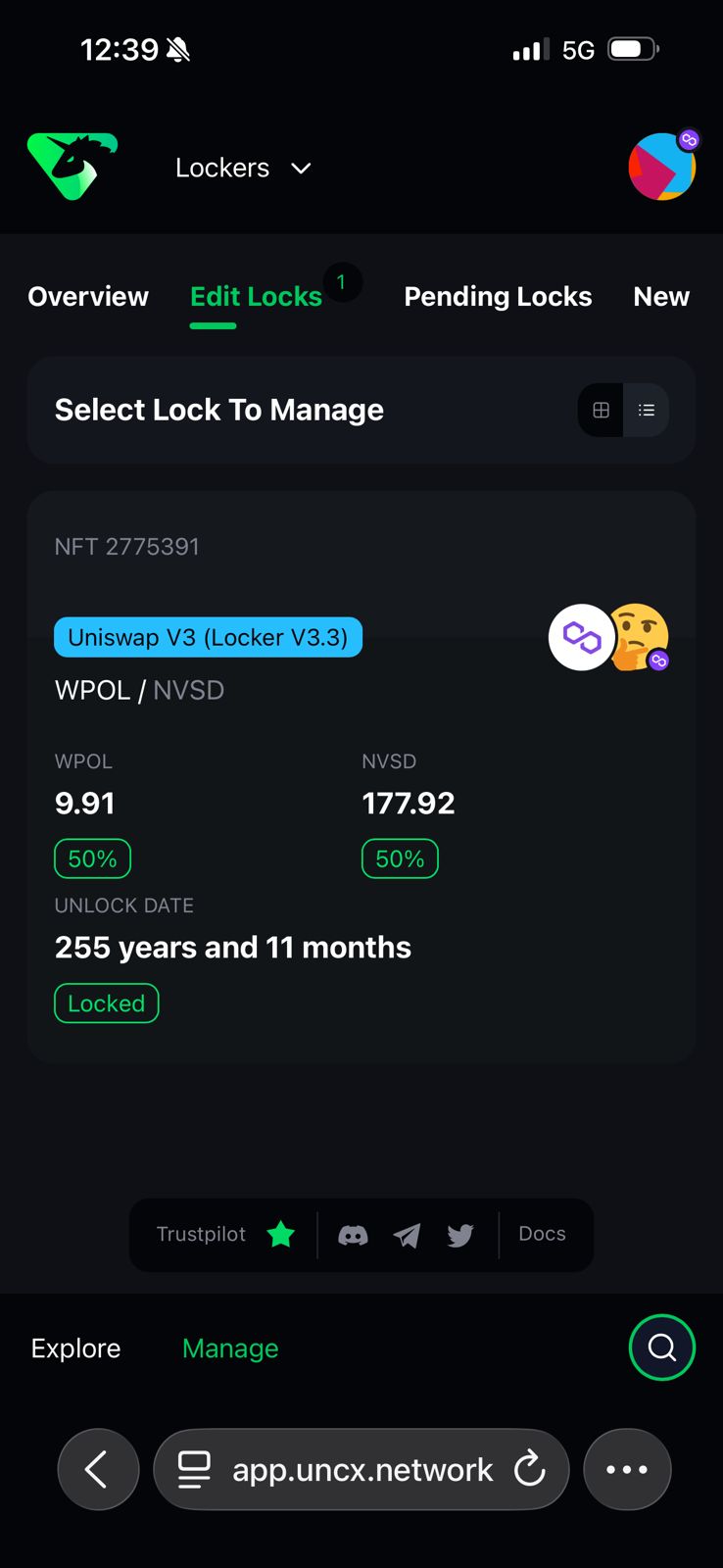
Task: Select the Edit Locks tab
Action: 256,297
